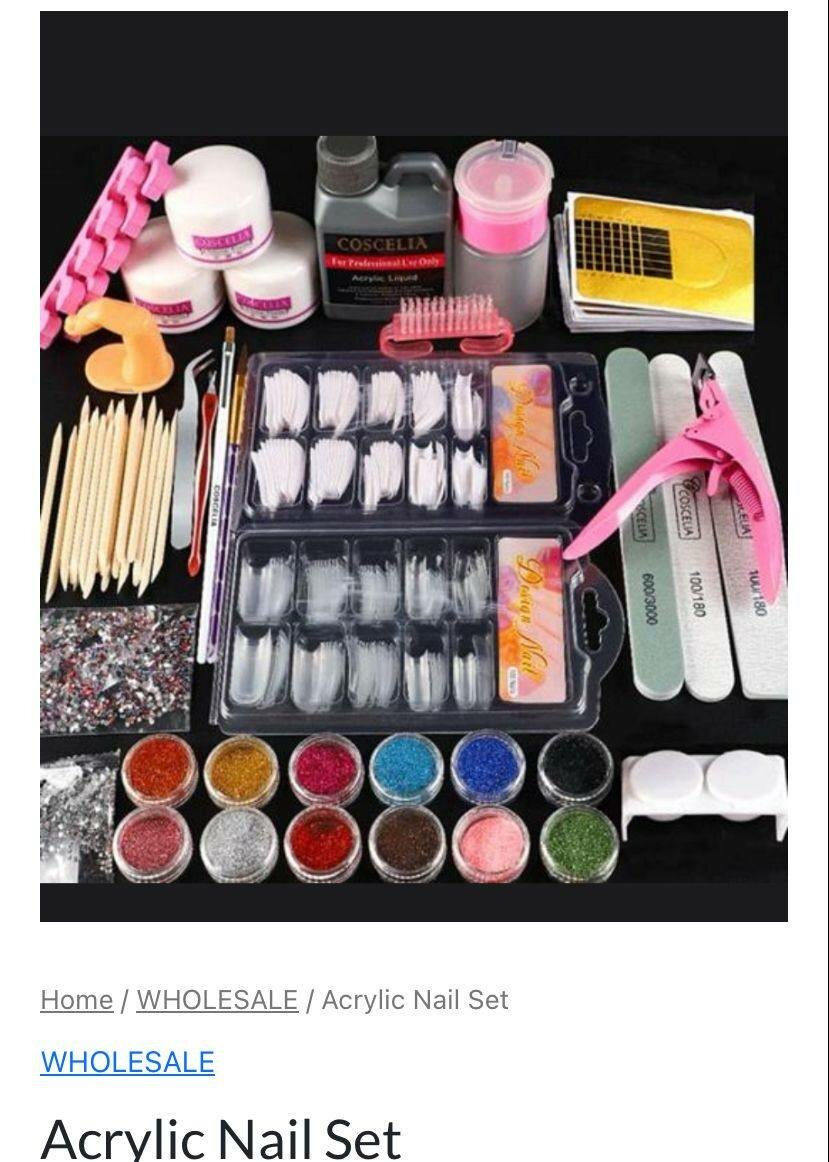Open the Acrylic Nail Set product image
The width and height of the screenshot is (829, 1162).
[414, 510]
